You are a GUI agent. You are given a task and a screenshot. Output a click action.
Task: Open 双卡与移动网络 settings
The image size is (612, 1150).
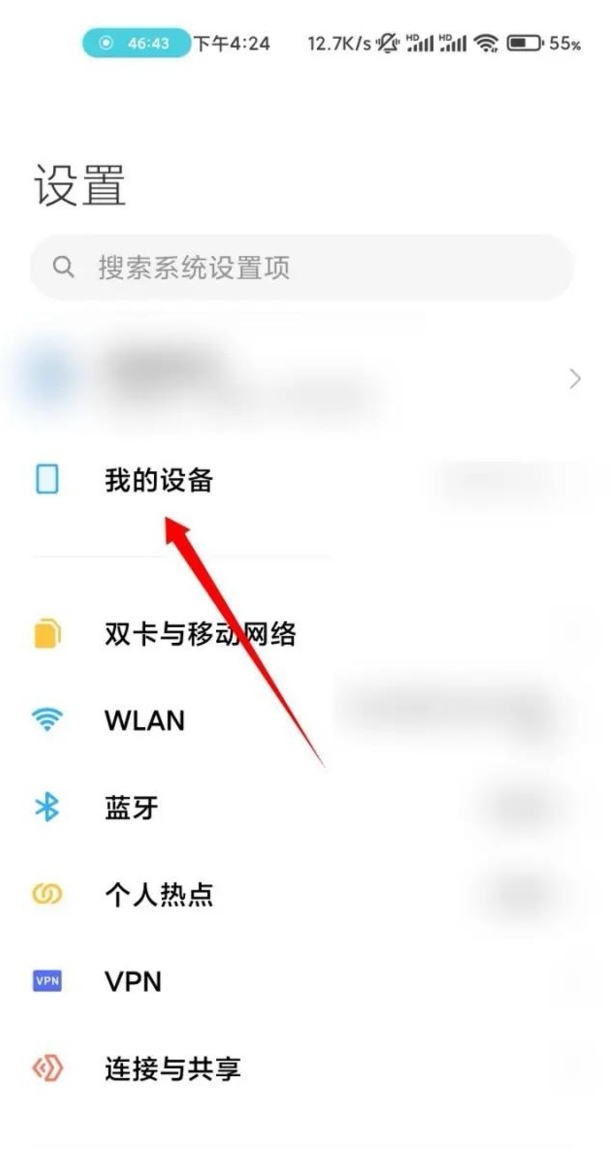(200, 634)
